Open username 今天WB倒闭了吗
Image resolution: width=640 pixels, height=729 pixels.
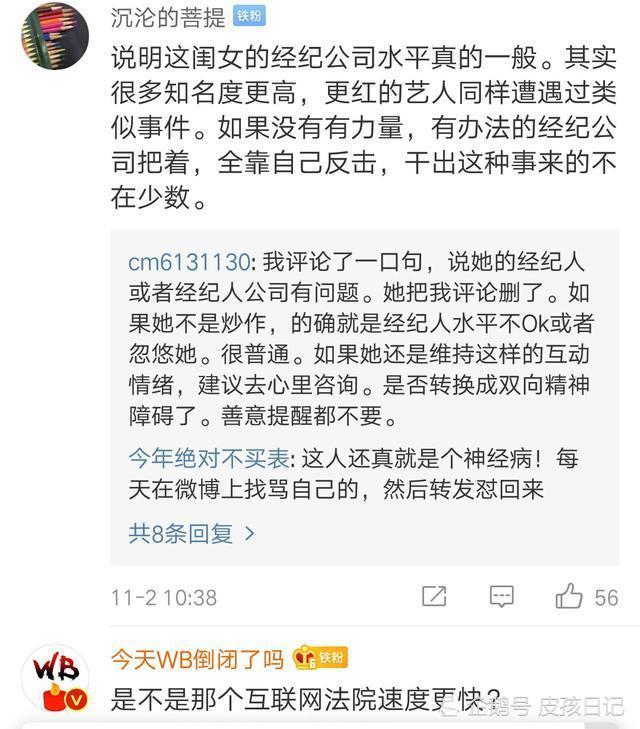click(197, 657)
